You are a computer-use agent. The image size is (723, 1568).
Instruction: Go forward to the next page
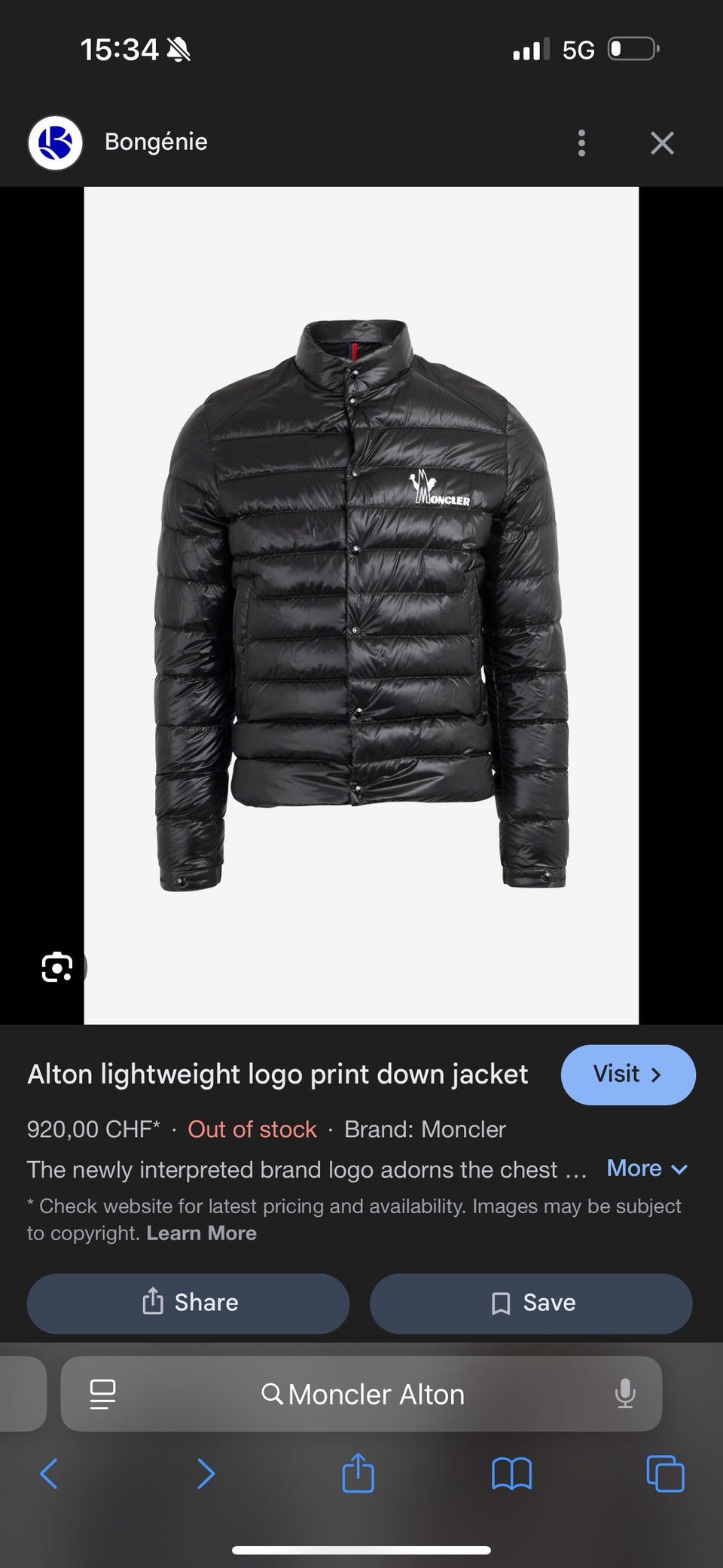click(205, 1474)
